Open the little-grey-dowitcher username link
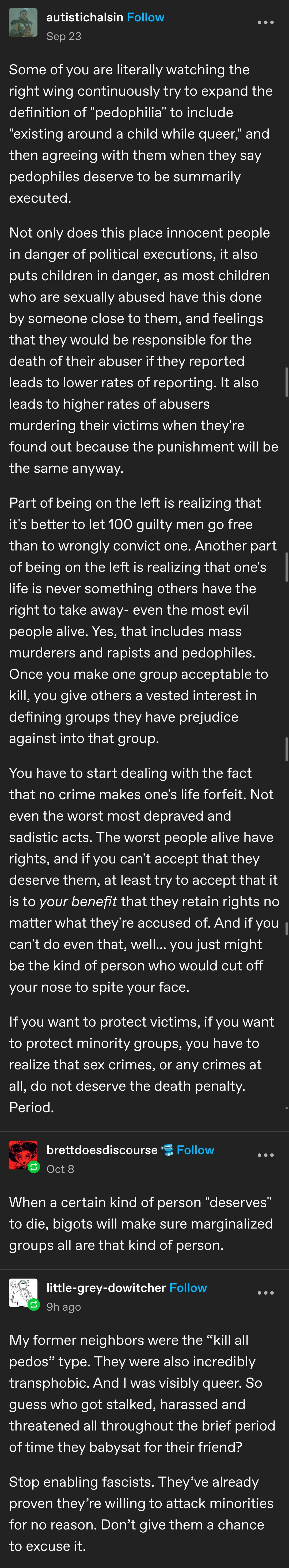Viewport: 289px width, 1568px height. (x=106, y=1287)
